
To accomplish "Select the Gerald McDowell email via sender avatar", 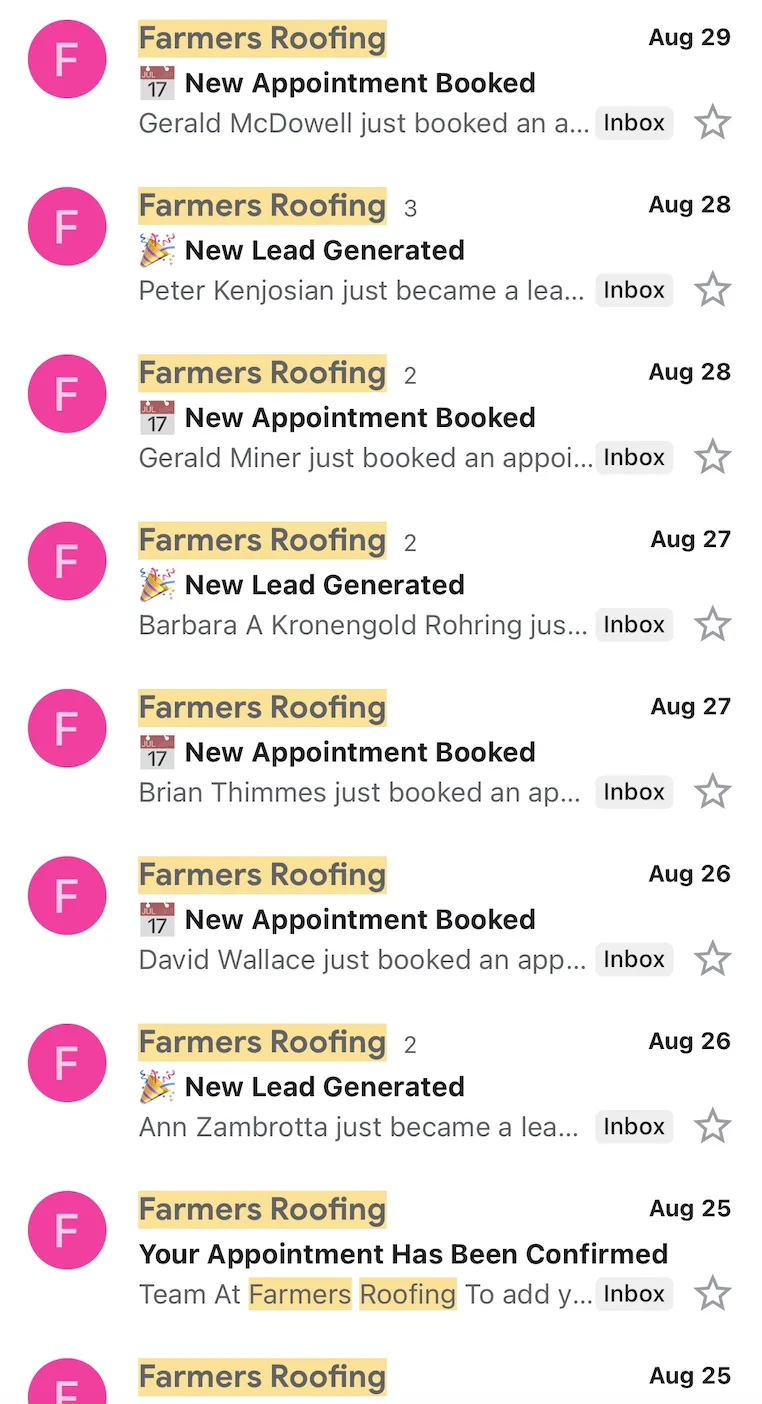I will [67, 59].
